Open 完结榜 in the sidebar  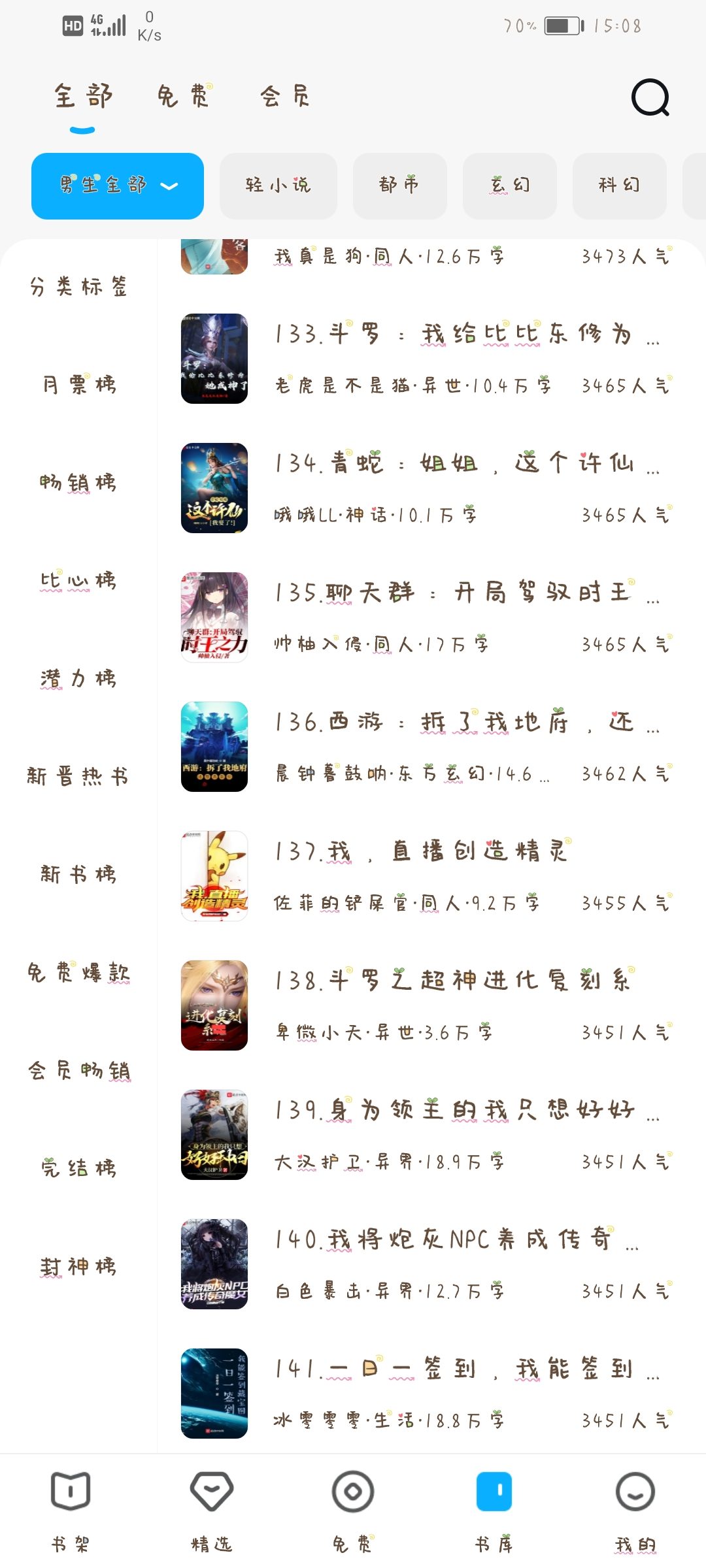click(x=78, y=1168)
